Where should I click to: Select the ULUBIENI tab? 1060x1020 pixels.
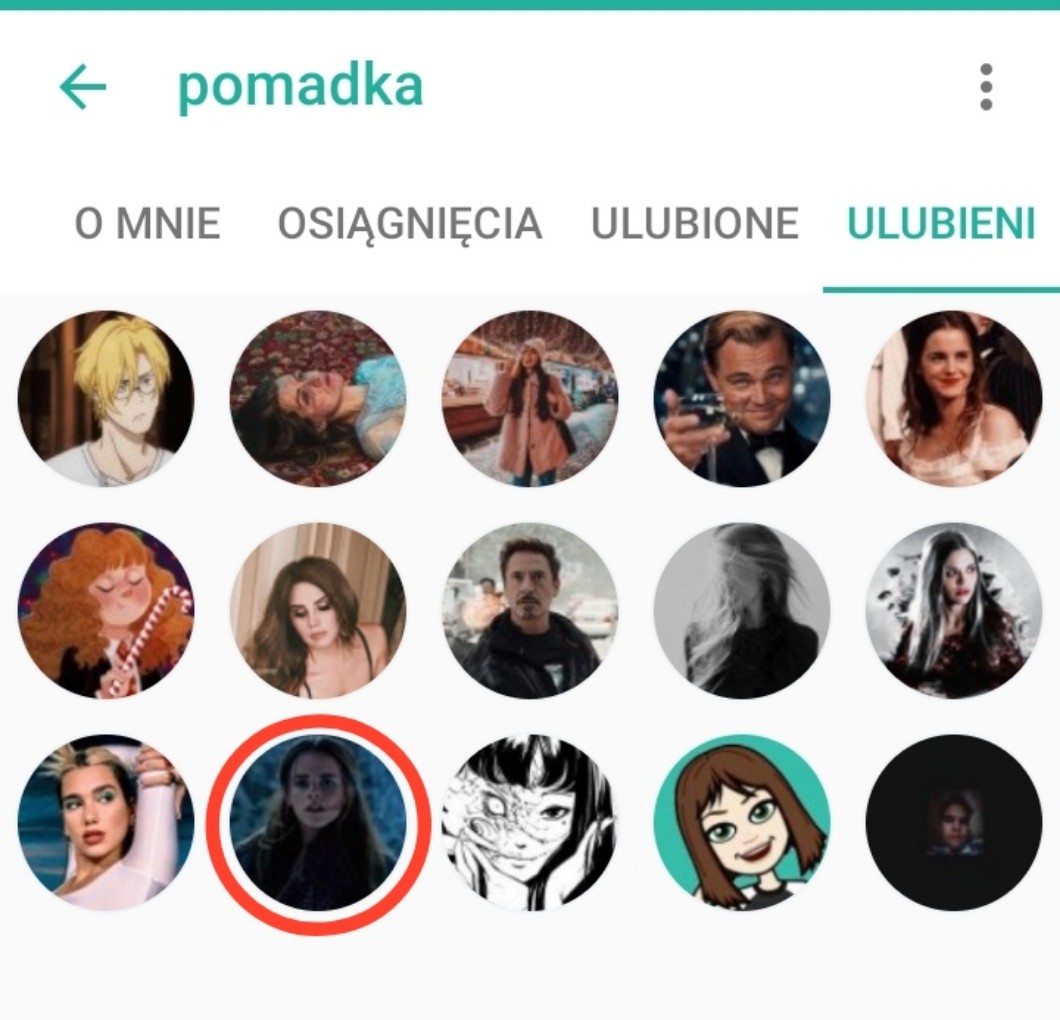click(940, 224)
